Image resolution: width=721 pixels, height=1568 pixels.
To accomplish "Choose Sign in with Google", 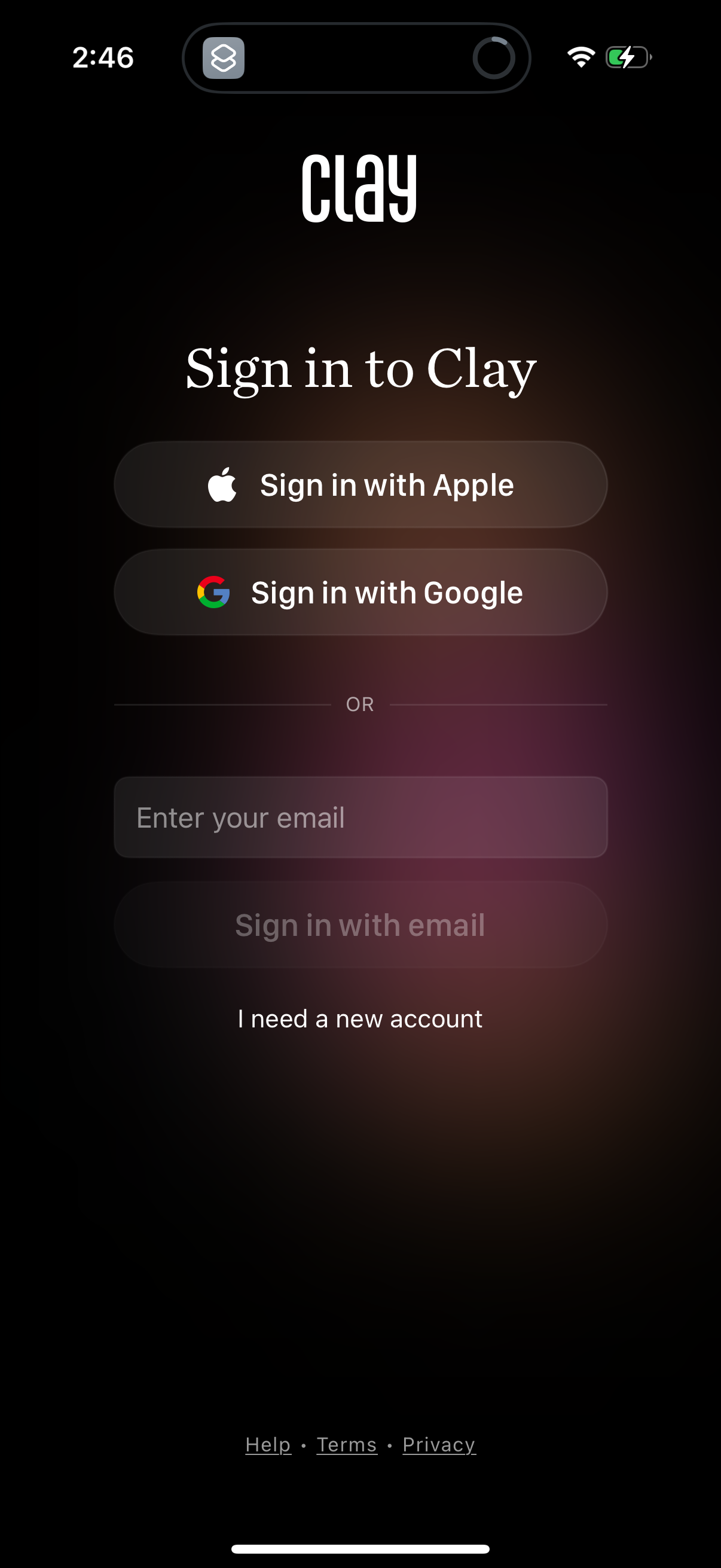I will click(x=360, y=593).
